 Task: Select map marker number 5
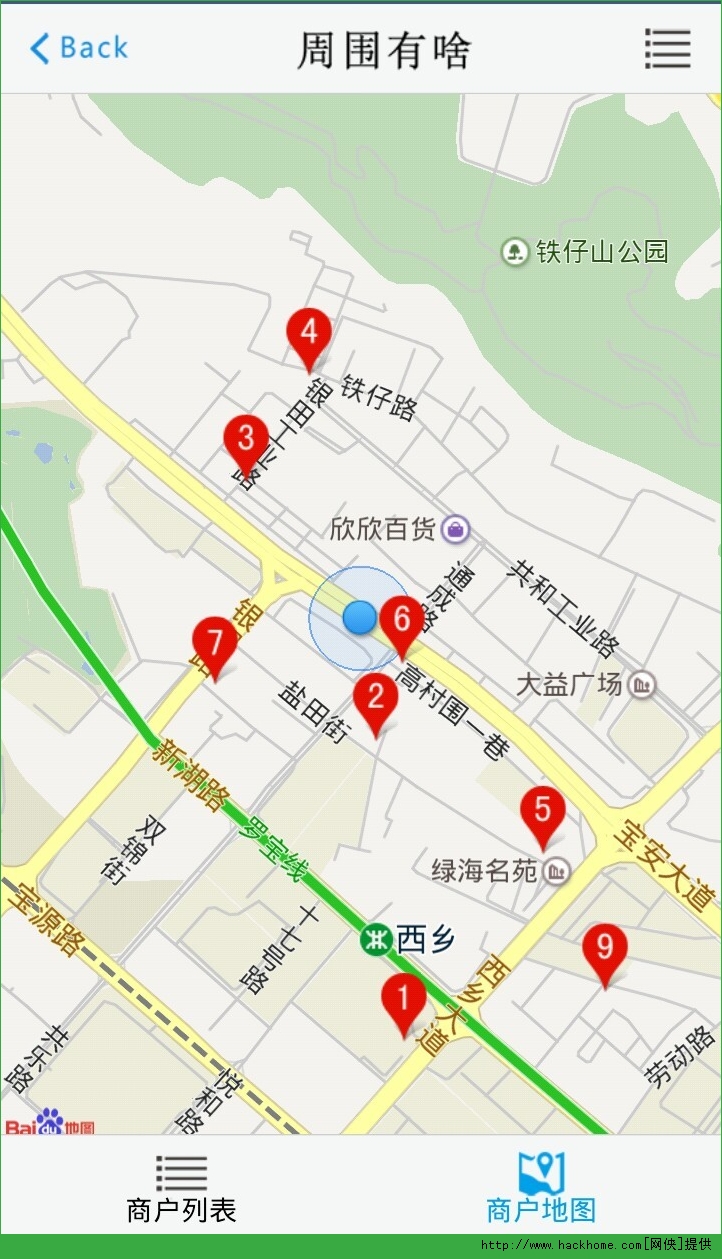pyautogui.click(x=543, y=811)
